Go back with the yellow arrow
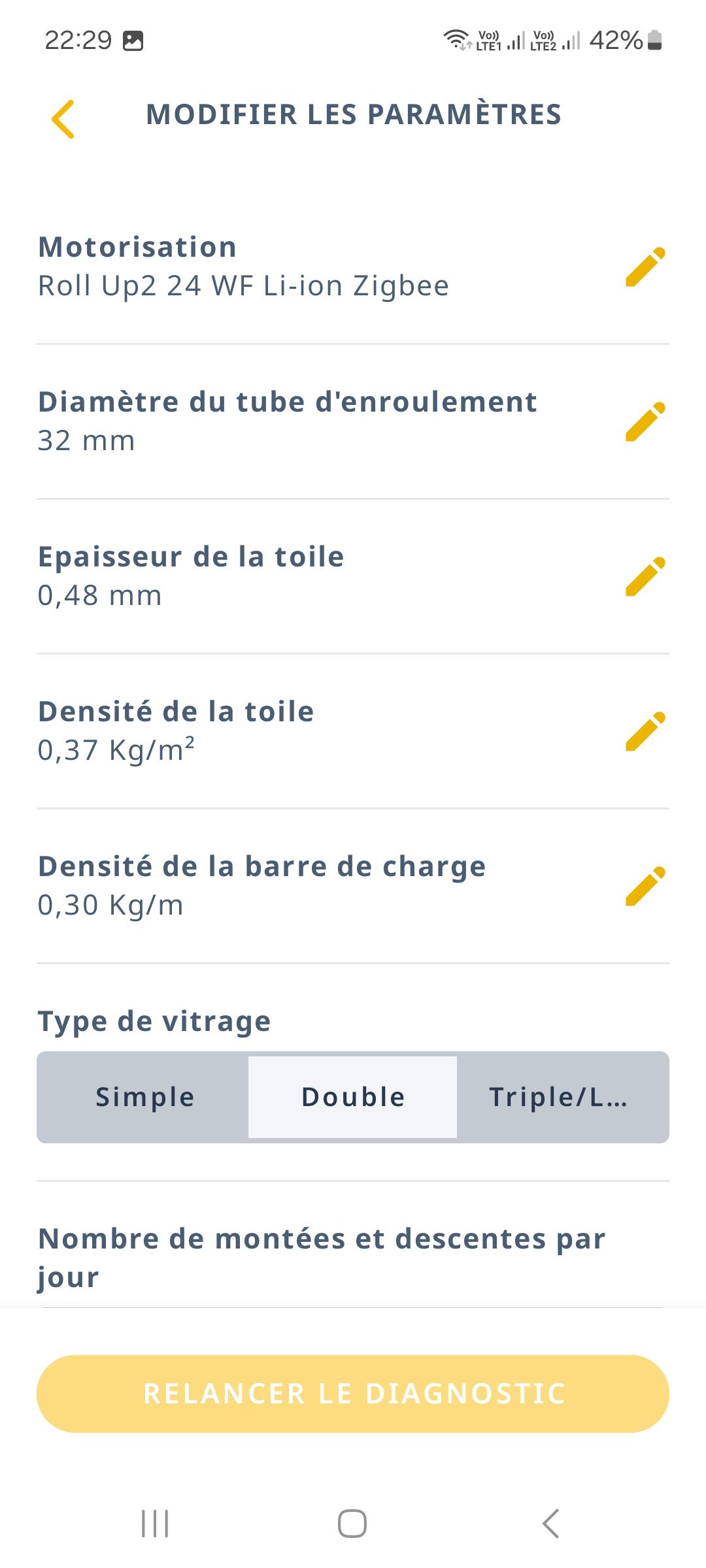 click(x=63, y=119)
